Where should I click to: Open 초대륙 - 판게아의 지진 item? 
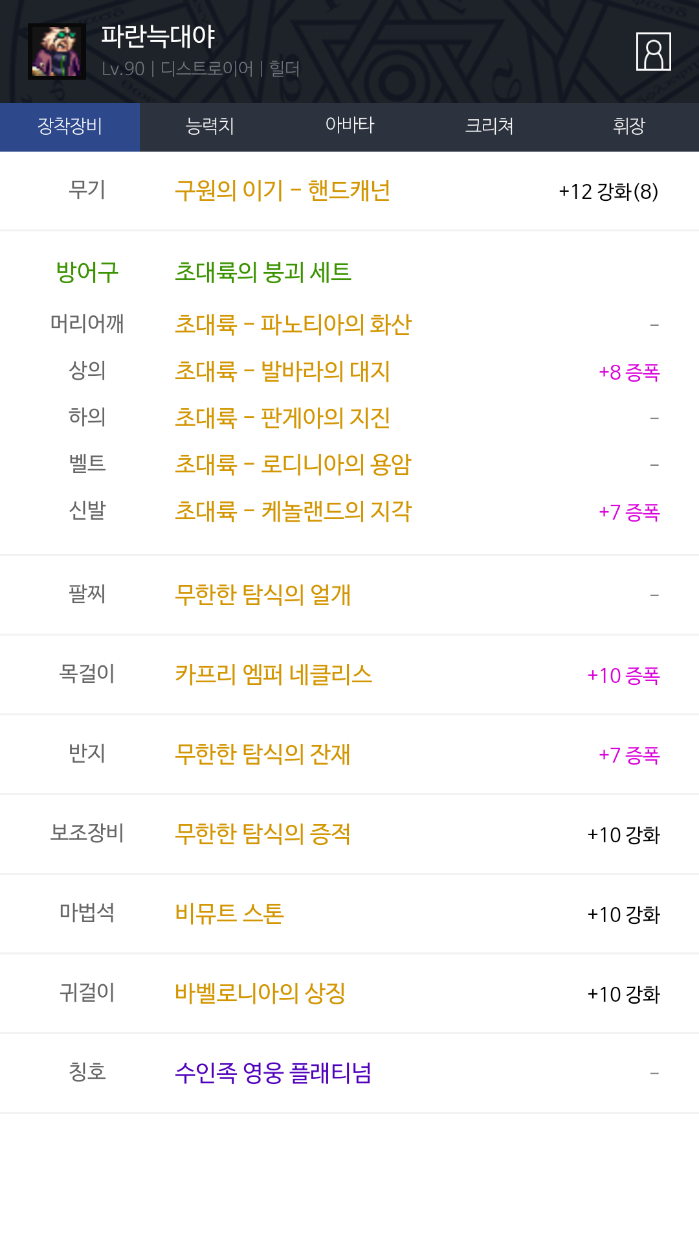coord(282,418)
